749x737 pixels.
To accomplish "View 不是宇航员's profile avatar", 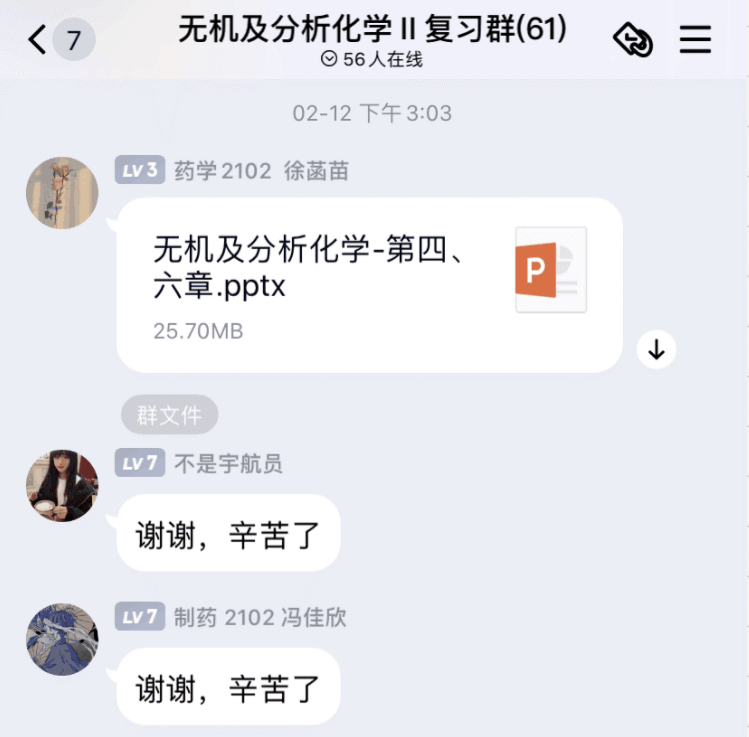I will 62,486.
